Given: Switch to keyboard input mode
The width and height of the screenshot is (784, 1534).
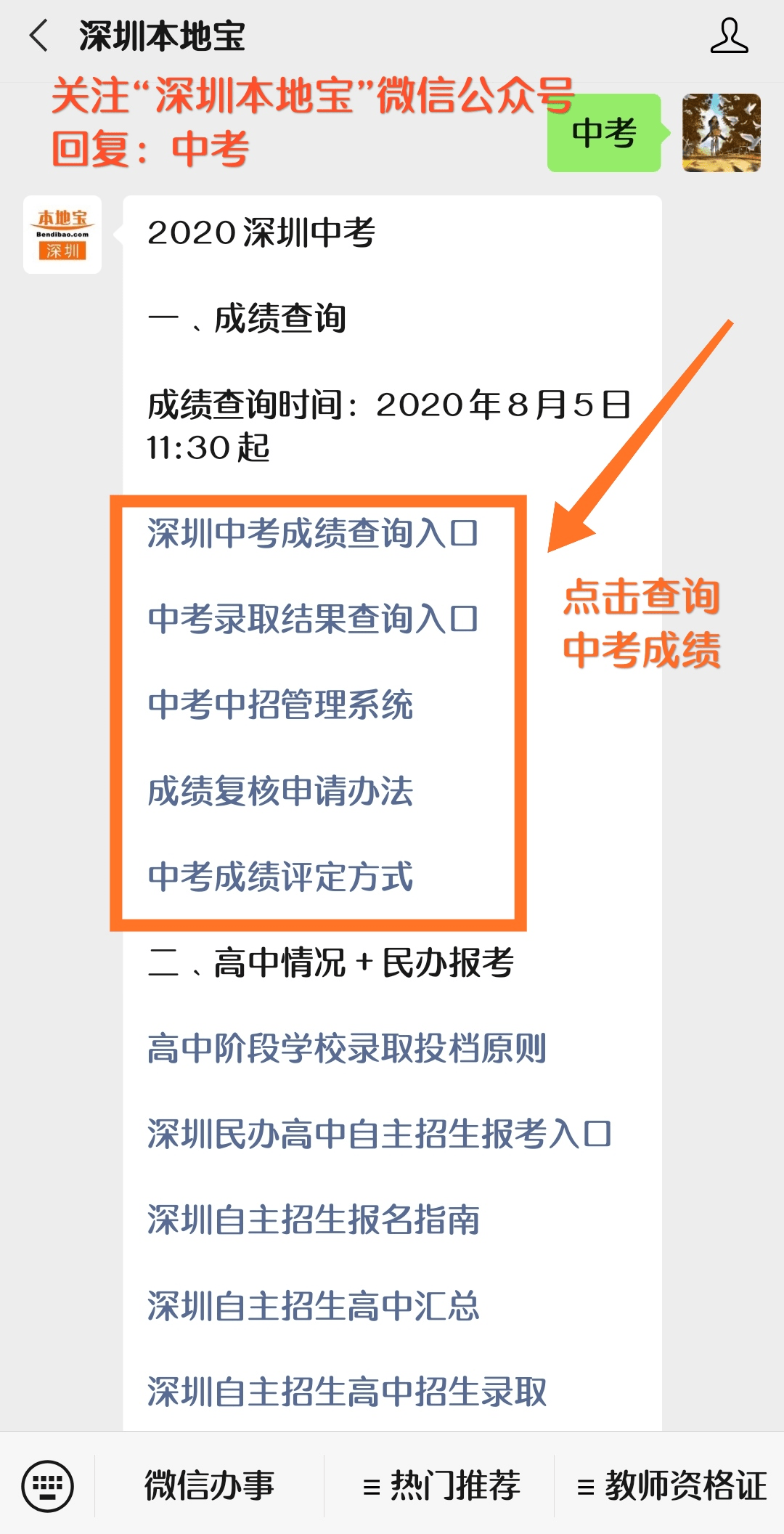Looking at the screenshot, I should pos(48,1486).
